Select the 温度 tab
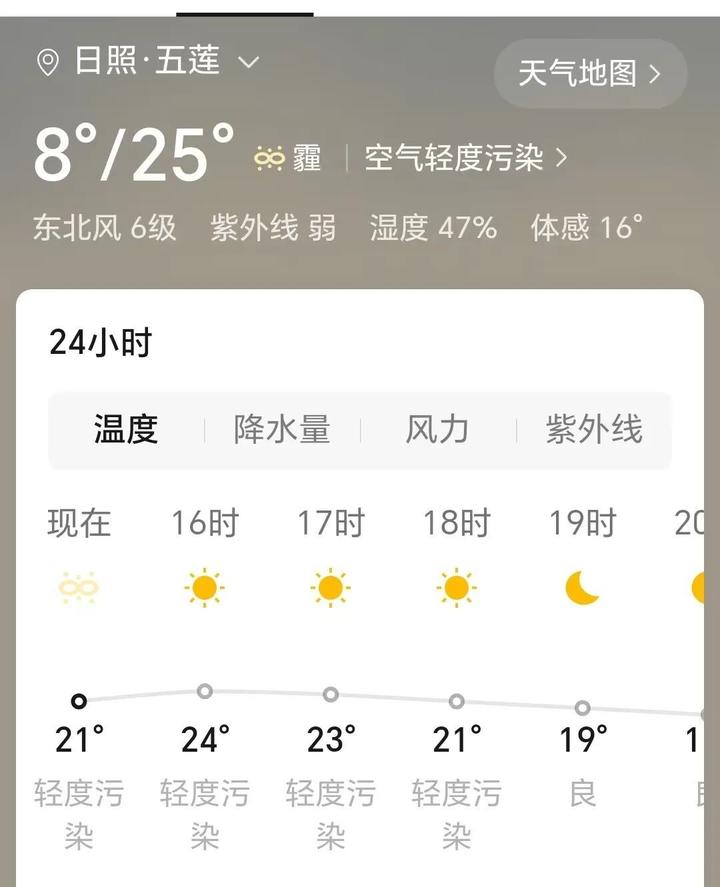This screenshot has height=887, width=720. coord(126,430)
